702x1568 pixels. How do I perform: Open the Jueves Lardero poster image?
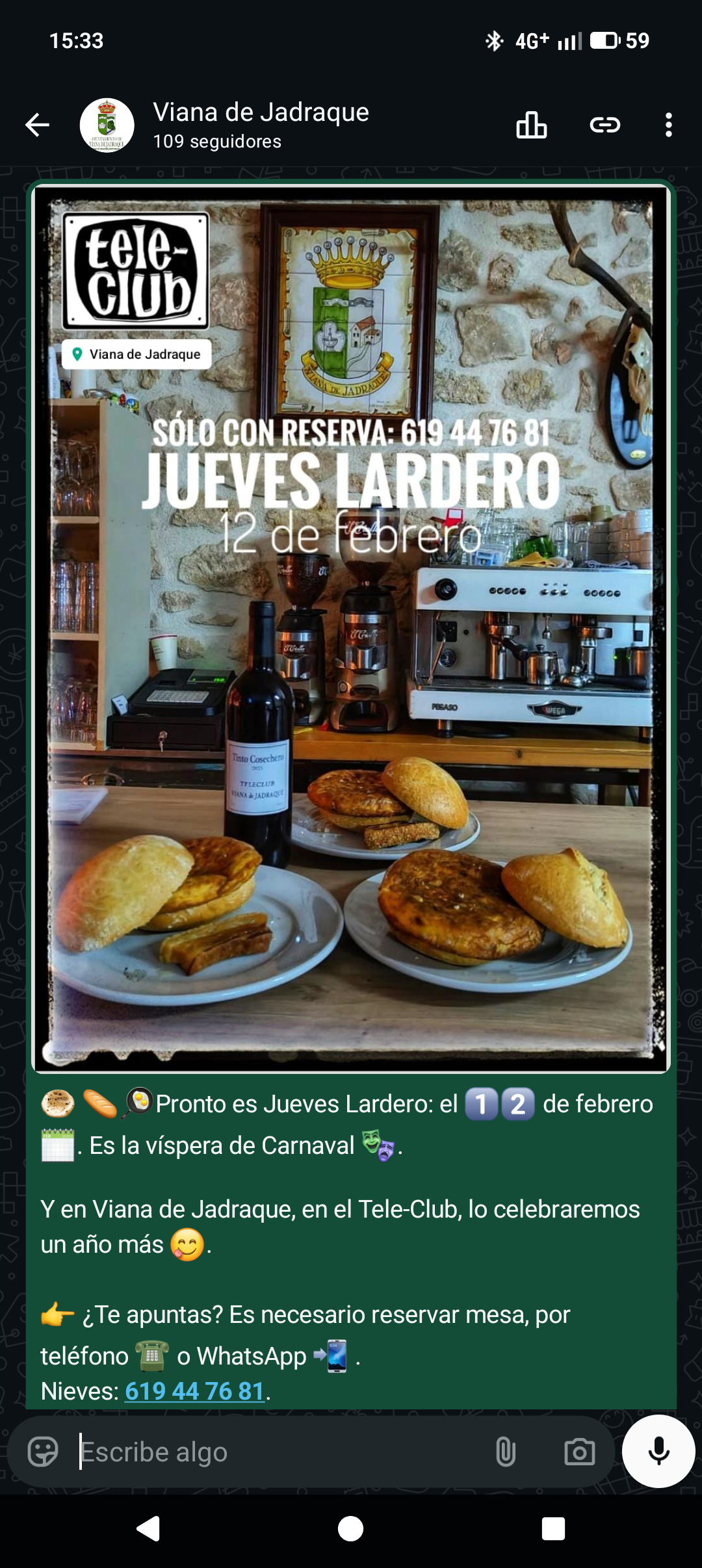pos(351,627)
